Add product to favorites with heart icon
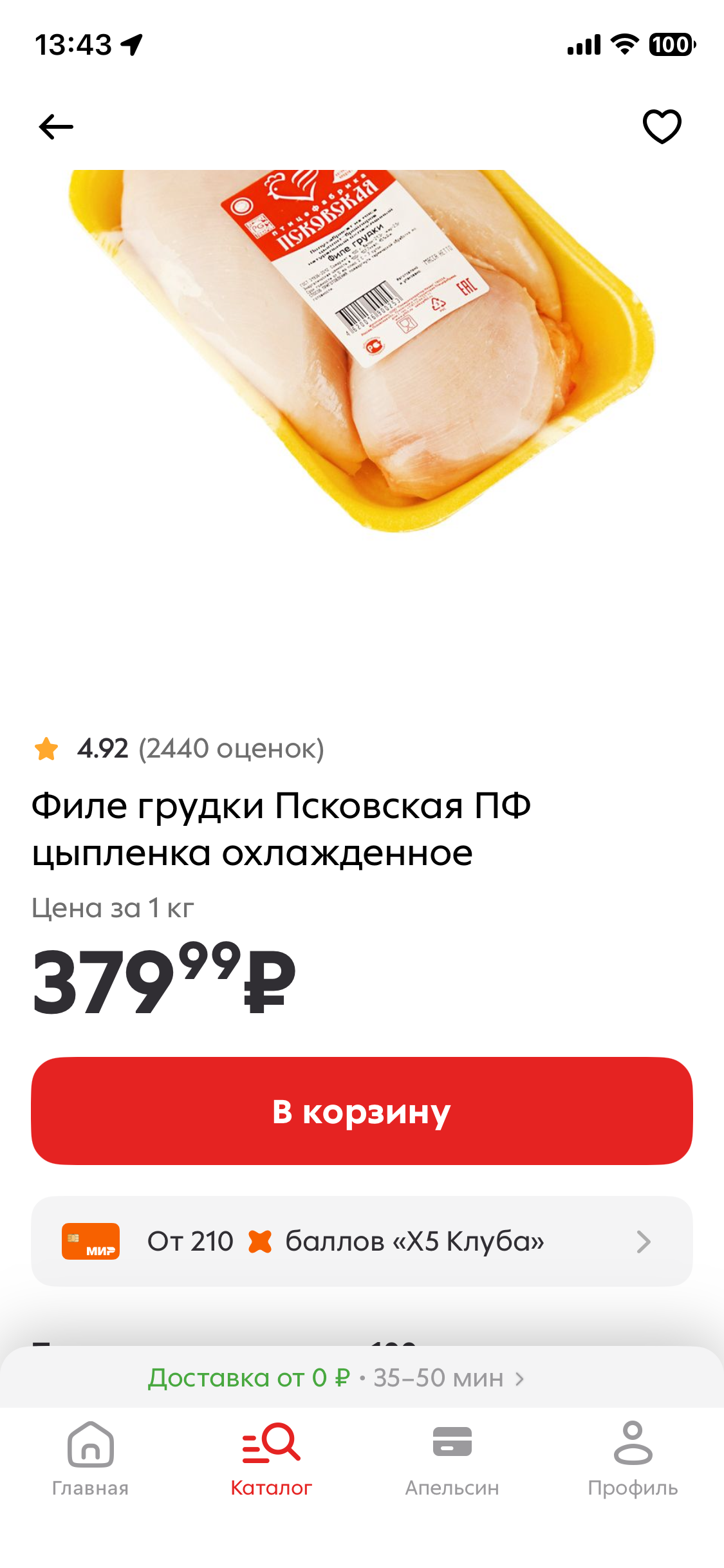 (x=662, y=126)
